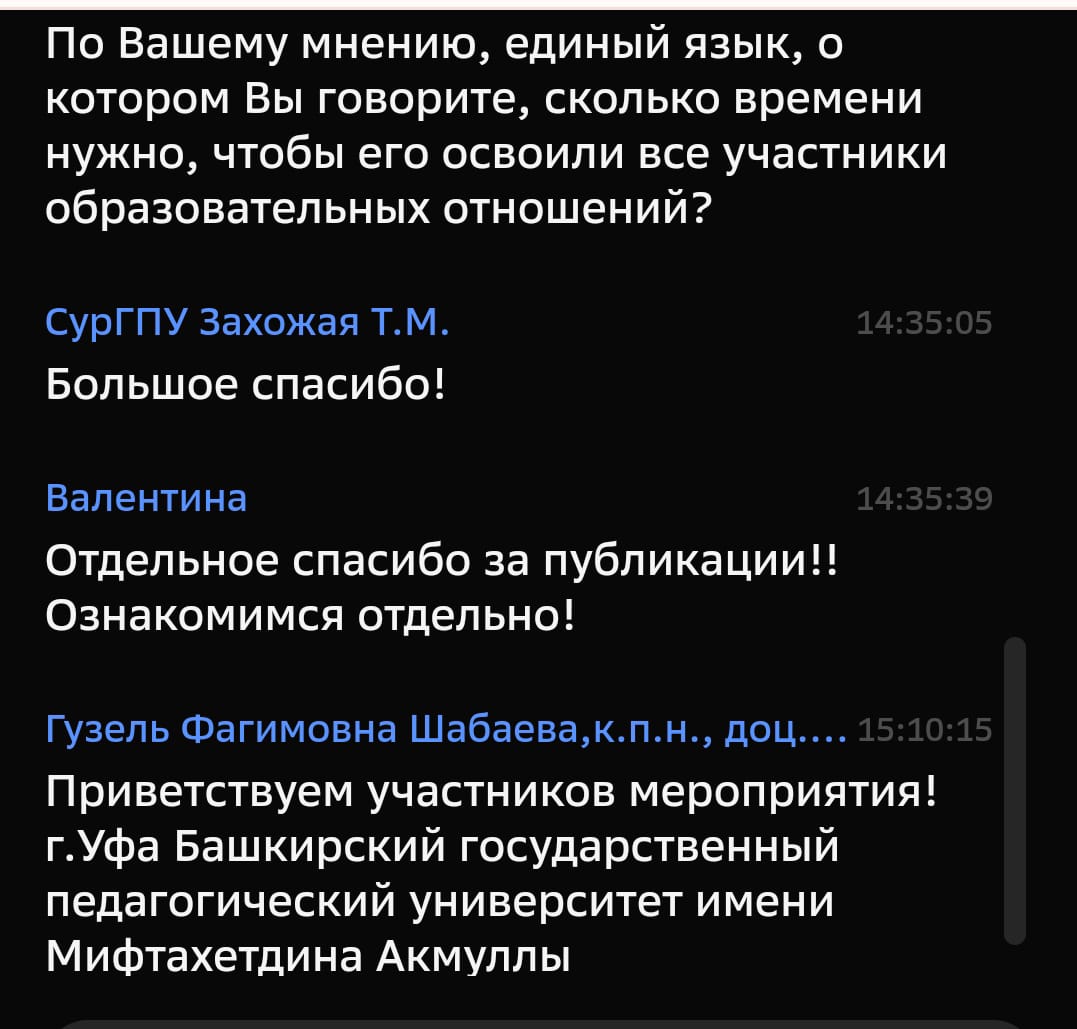Tap the chat scrollbar handle
The image size is (1077, 1029).
pos(1014,790)
